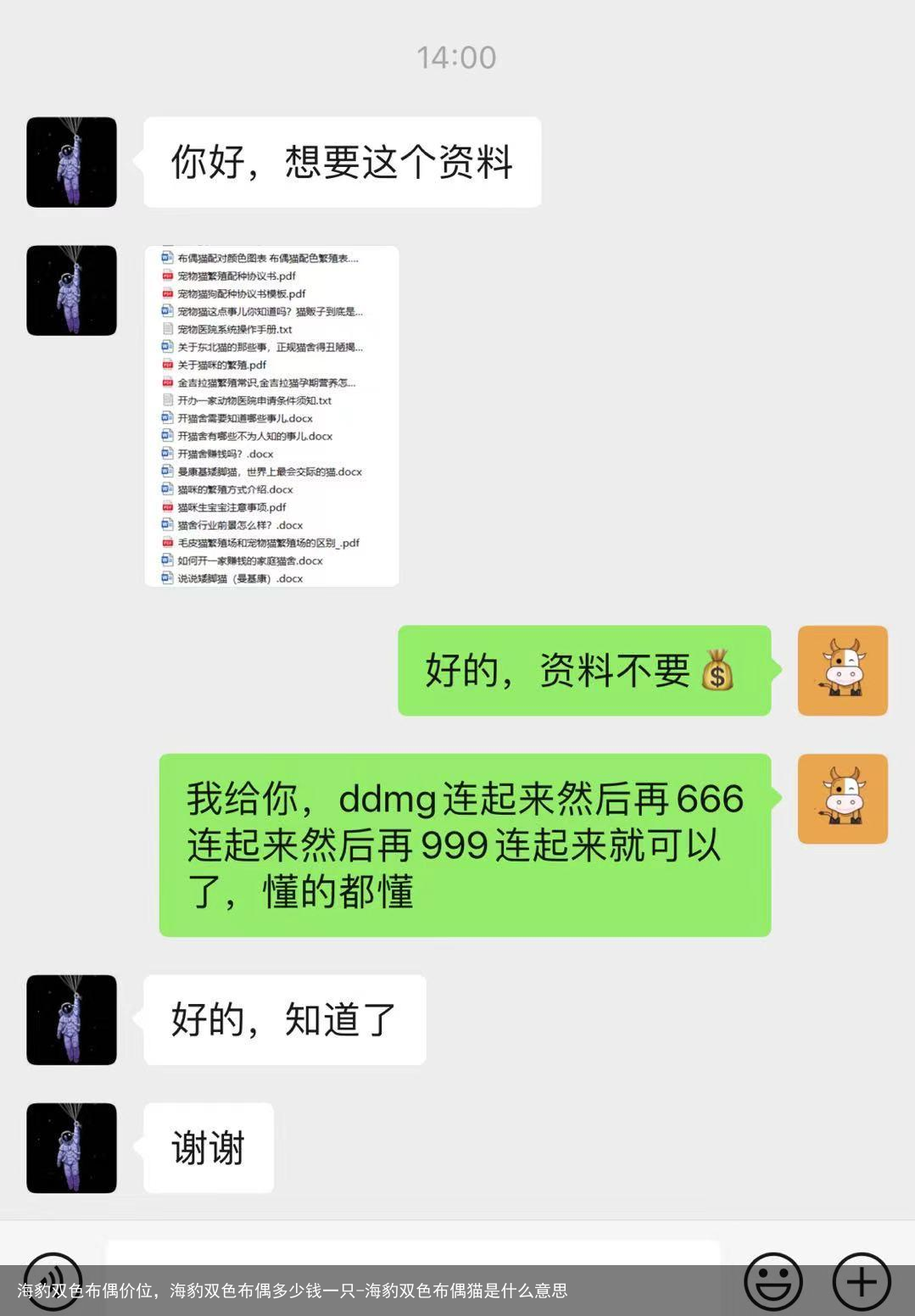Image resolution: width=915 pixels, height=1316 pixels.
Task: Tap the file list message bubble
Action: point(271,415)
